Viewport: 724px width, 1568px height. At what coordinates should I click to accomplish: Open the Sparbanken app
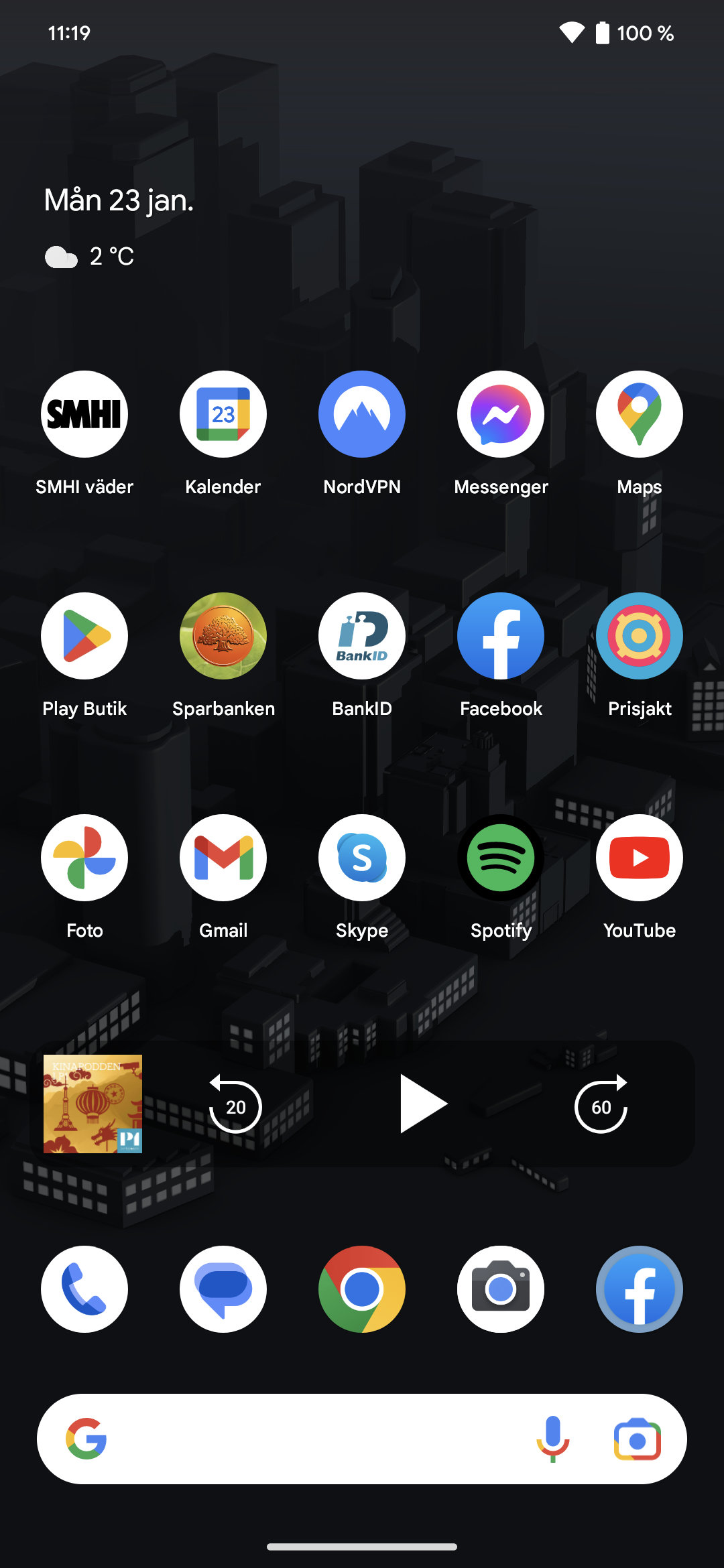[223, 636]
